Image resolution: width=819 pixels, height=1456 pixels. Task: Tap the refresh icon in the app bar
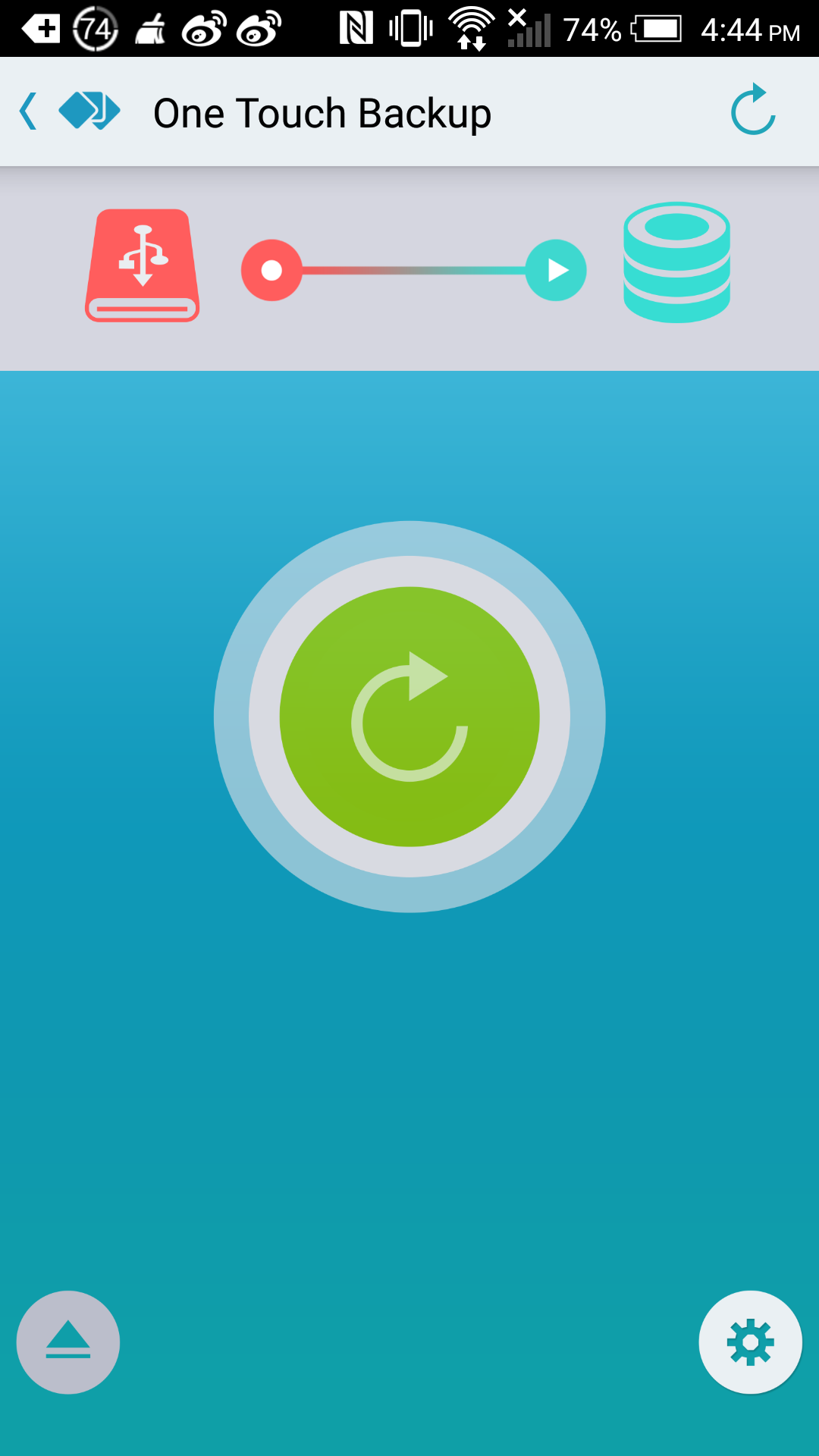(x=752, y=111)
